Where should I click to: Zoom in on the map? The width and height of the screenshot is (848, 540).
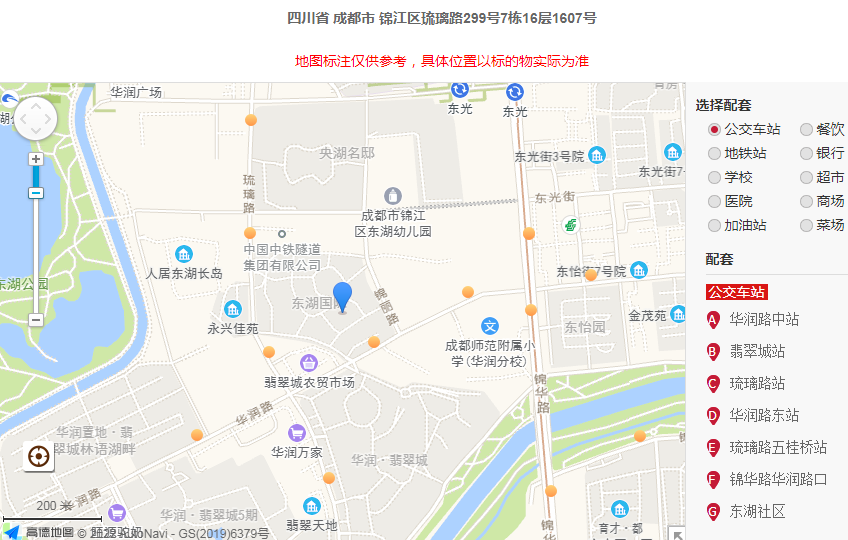click(x=36, y=159)
